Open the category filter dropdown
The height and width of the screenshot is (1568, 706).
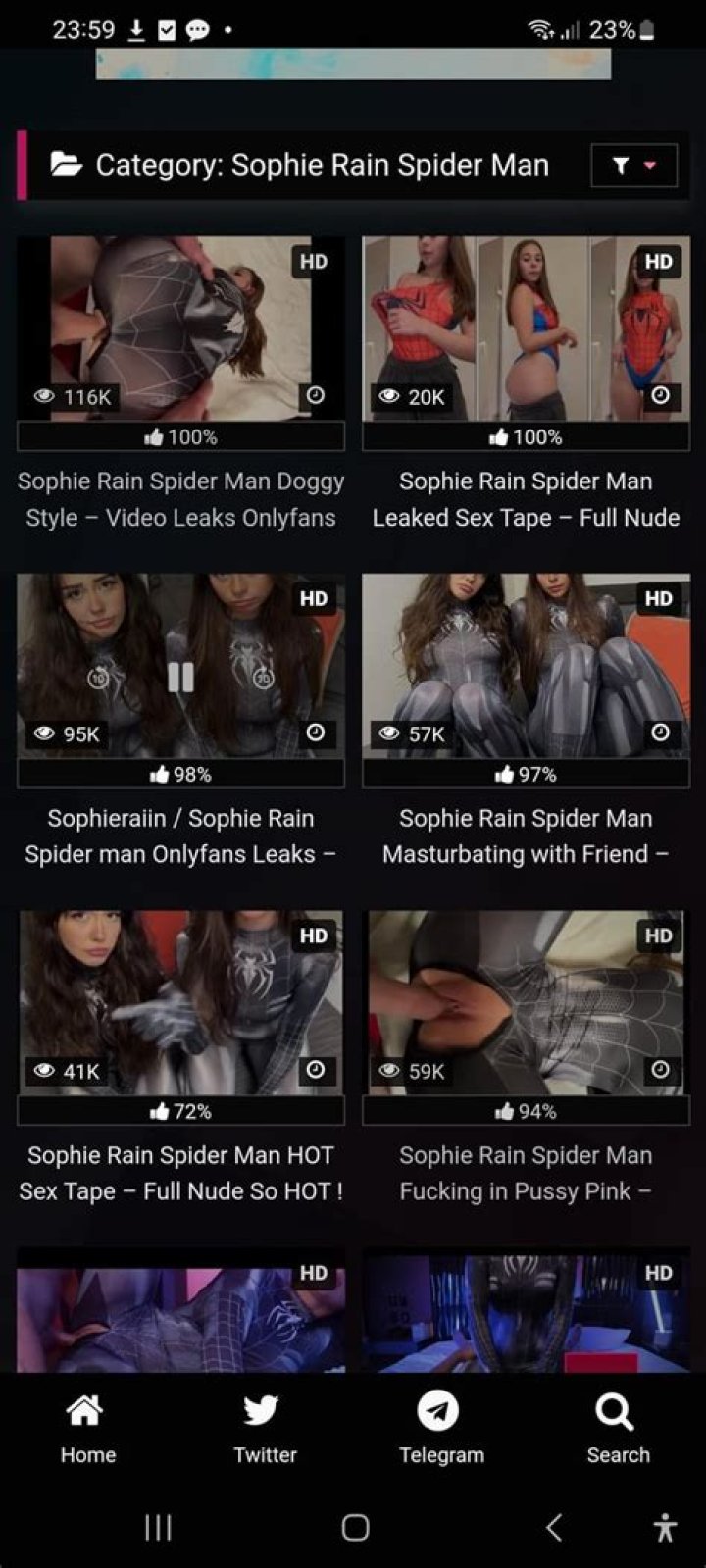[x=633, y=165]
